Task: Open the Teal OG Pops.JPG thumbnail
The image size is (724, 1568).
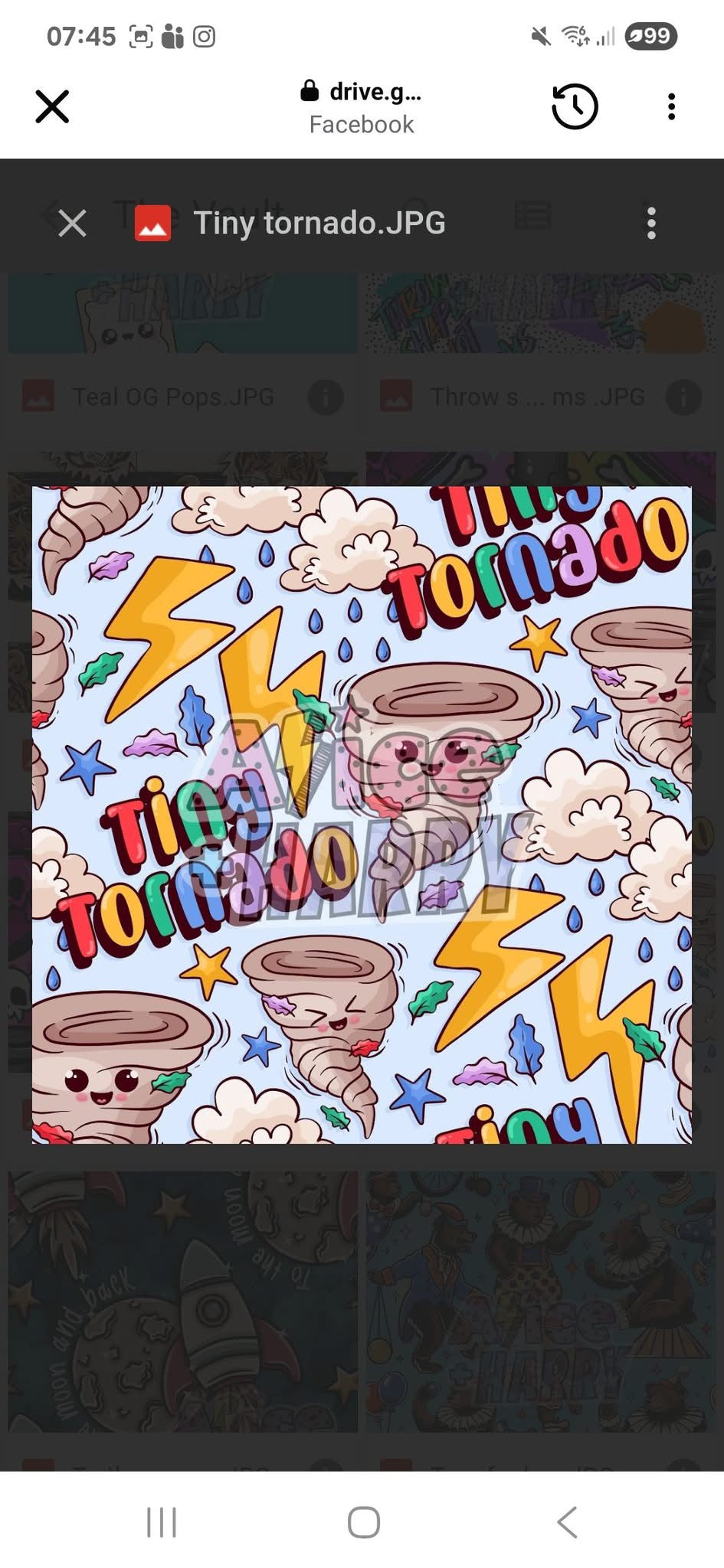Action: (x=181, y=314)
